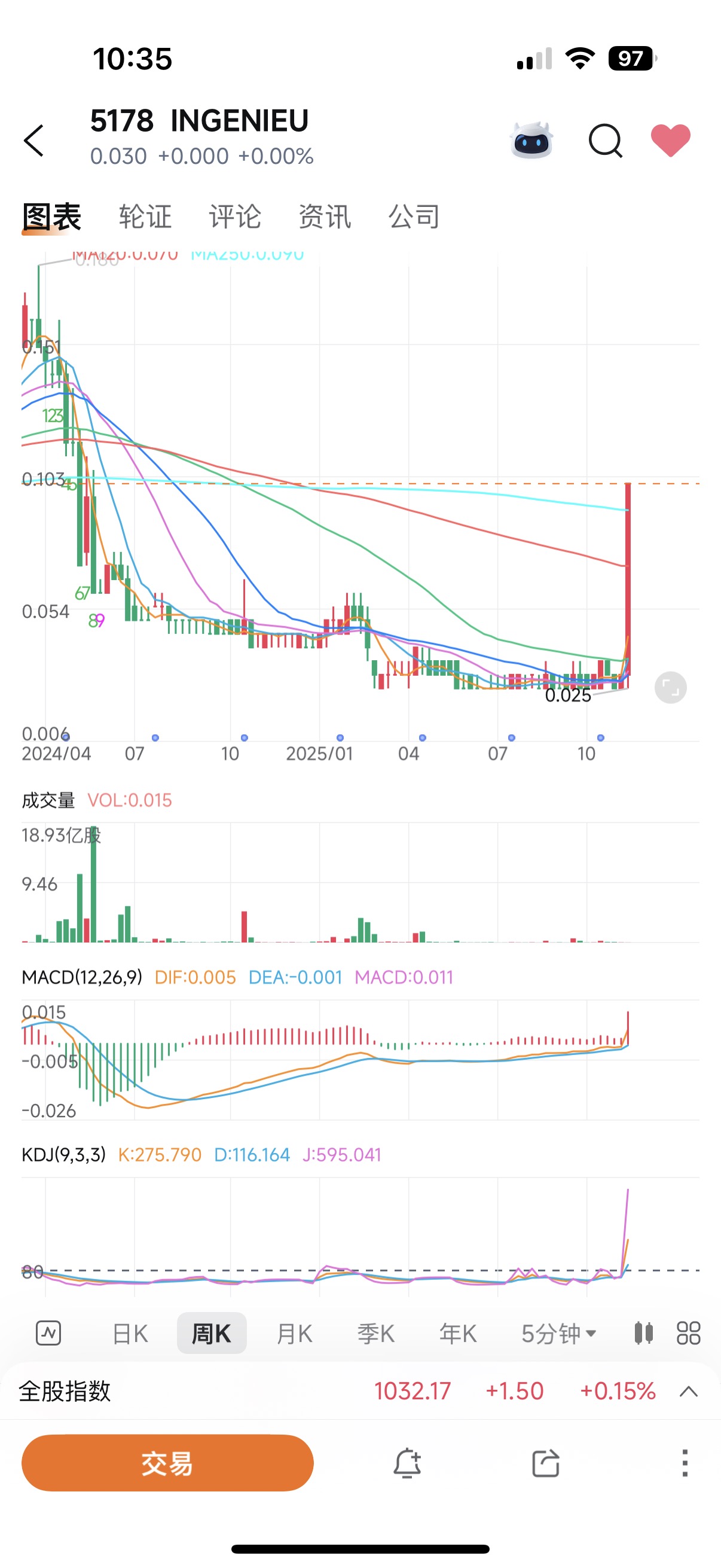The height and width of the screenshot is (1568, 721).
Task: Open candlestick style settings icon
Action: (x=643, y=1333)
